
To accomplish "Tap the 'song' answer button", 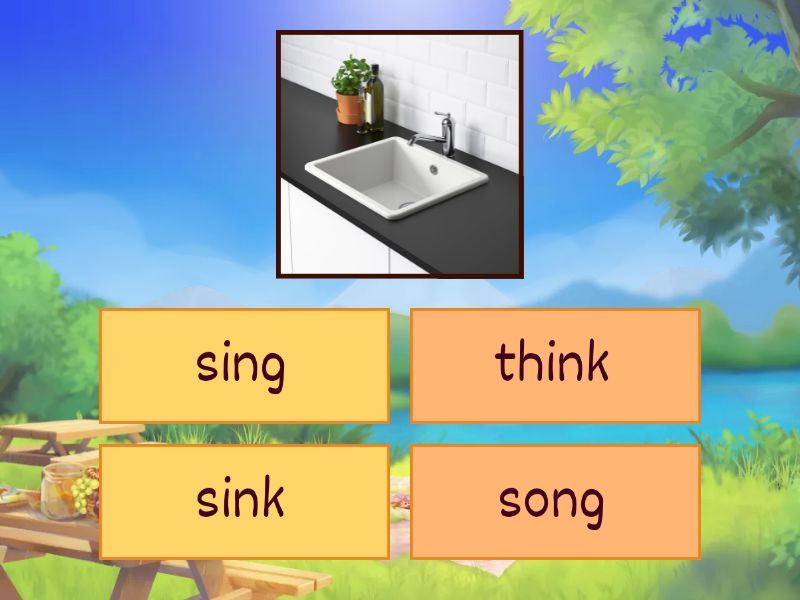I will 554,501.
